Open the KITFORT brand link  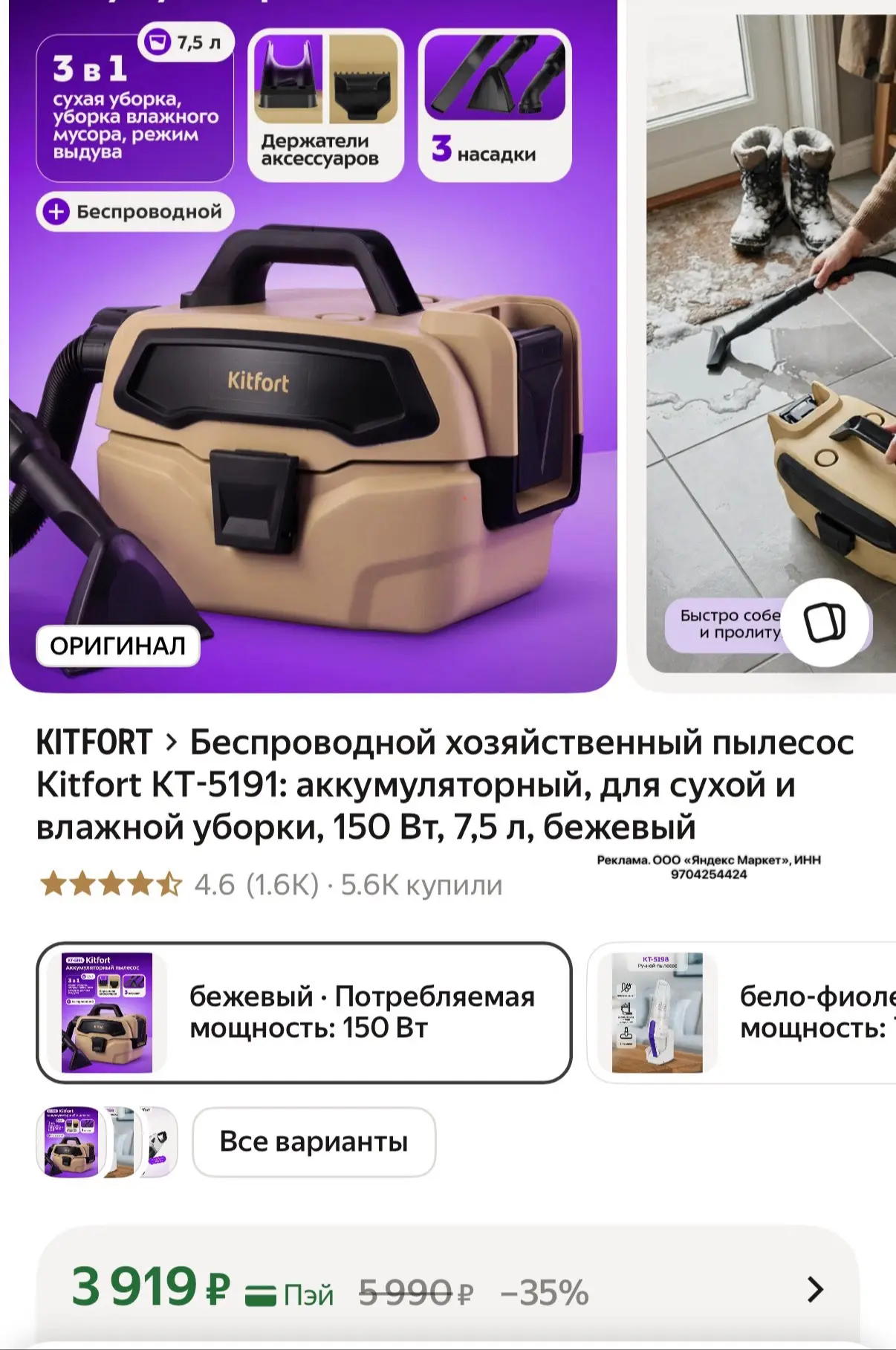94,742
